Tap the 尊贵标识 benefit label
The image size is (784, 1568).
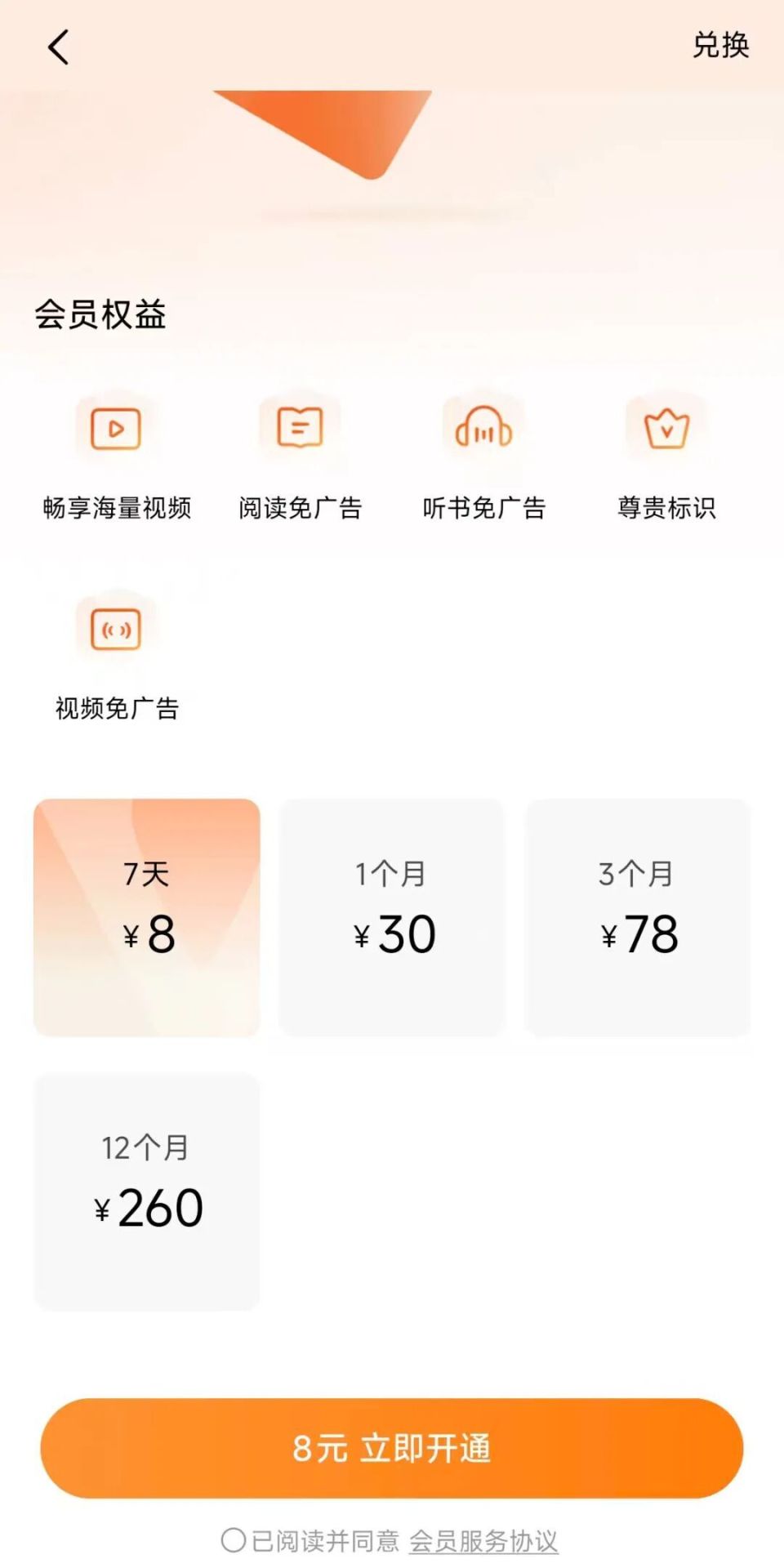[668, 507]
